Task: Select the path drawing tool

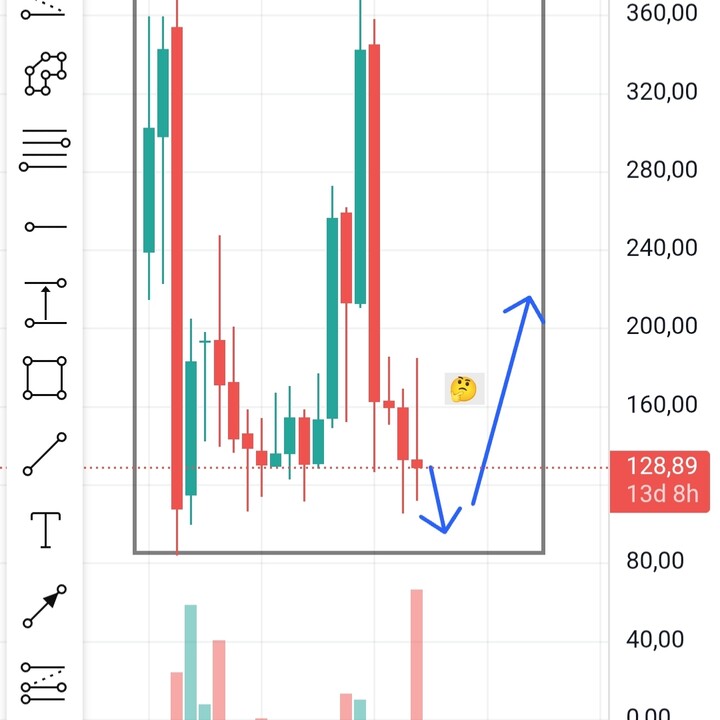Action: (x=46, y=74)
